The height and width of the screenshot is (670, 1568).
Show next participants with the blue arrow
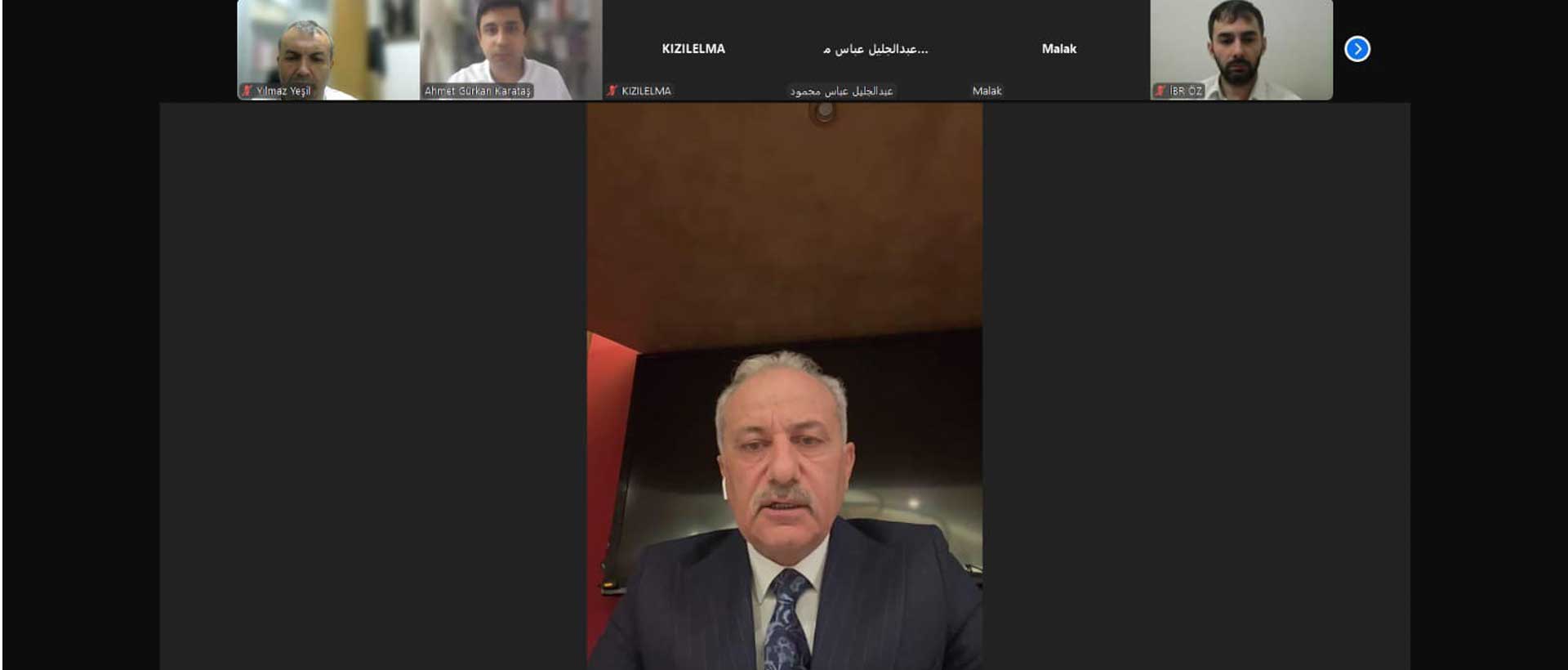coord(1357,49)
